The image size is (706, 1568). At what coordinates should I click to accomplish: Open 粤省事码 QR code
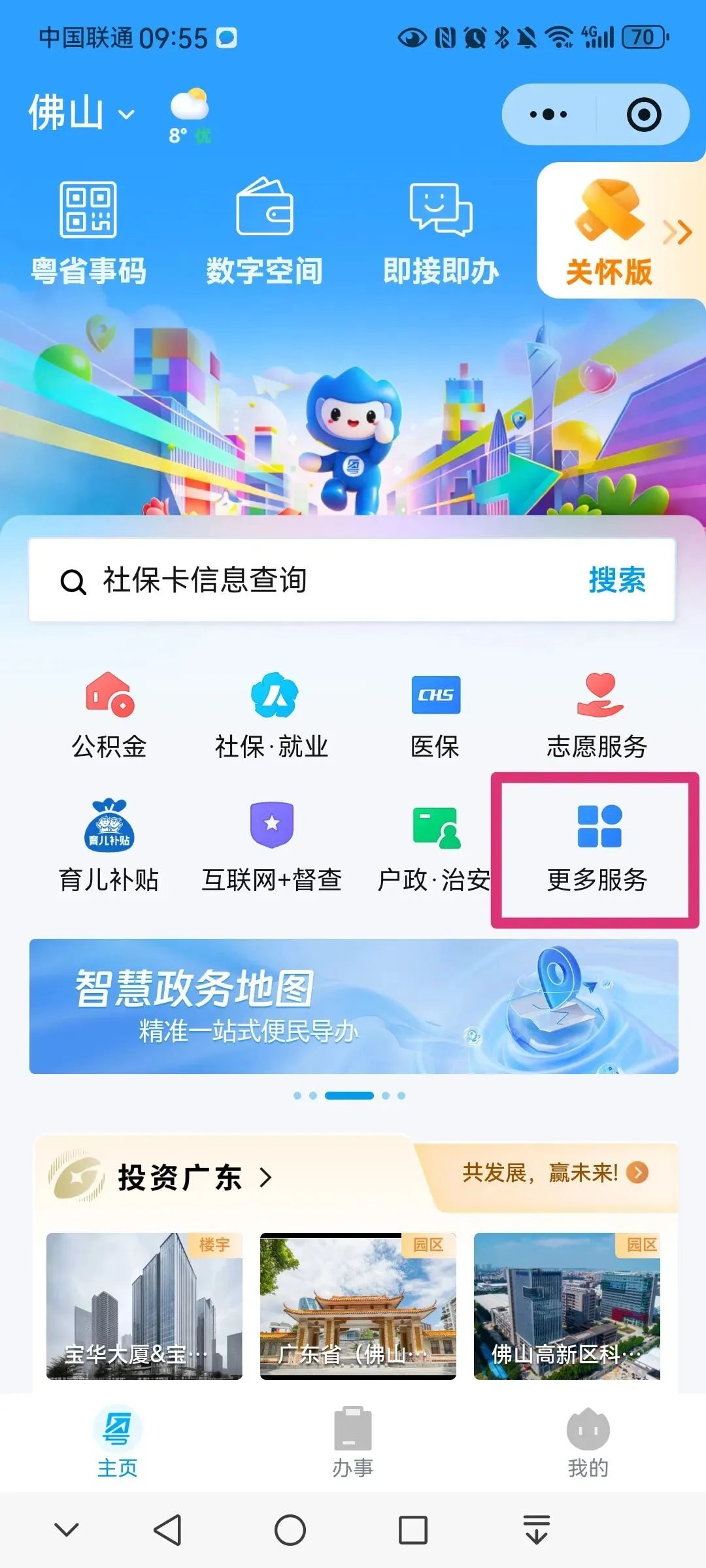click(89, 232)
